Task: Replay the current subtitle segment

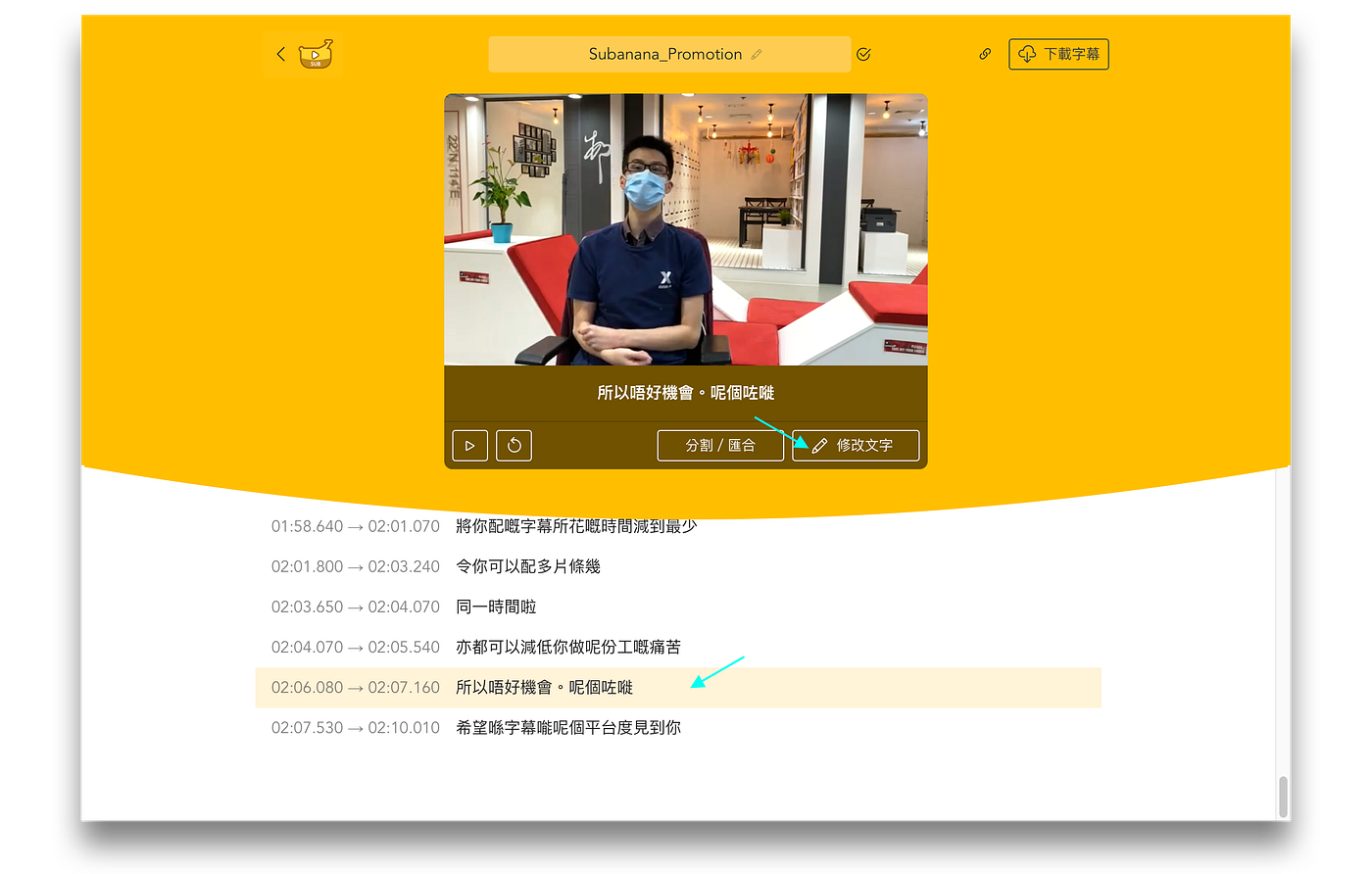Action: [x=514, y=445]
